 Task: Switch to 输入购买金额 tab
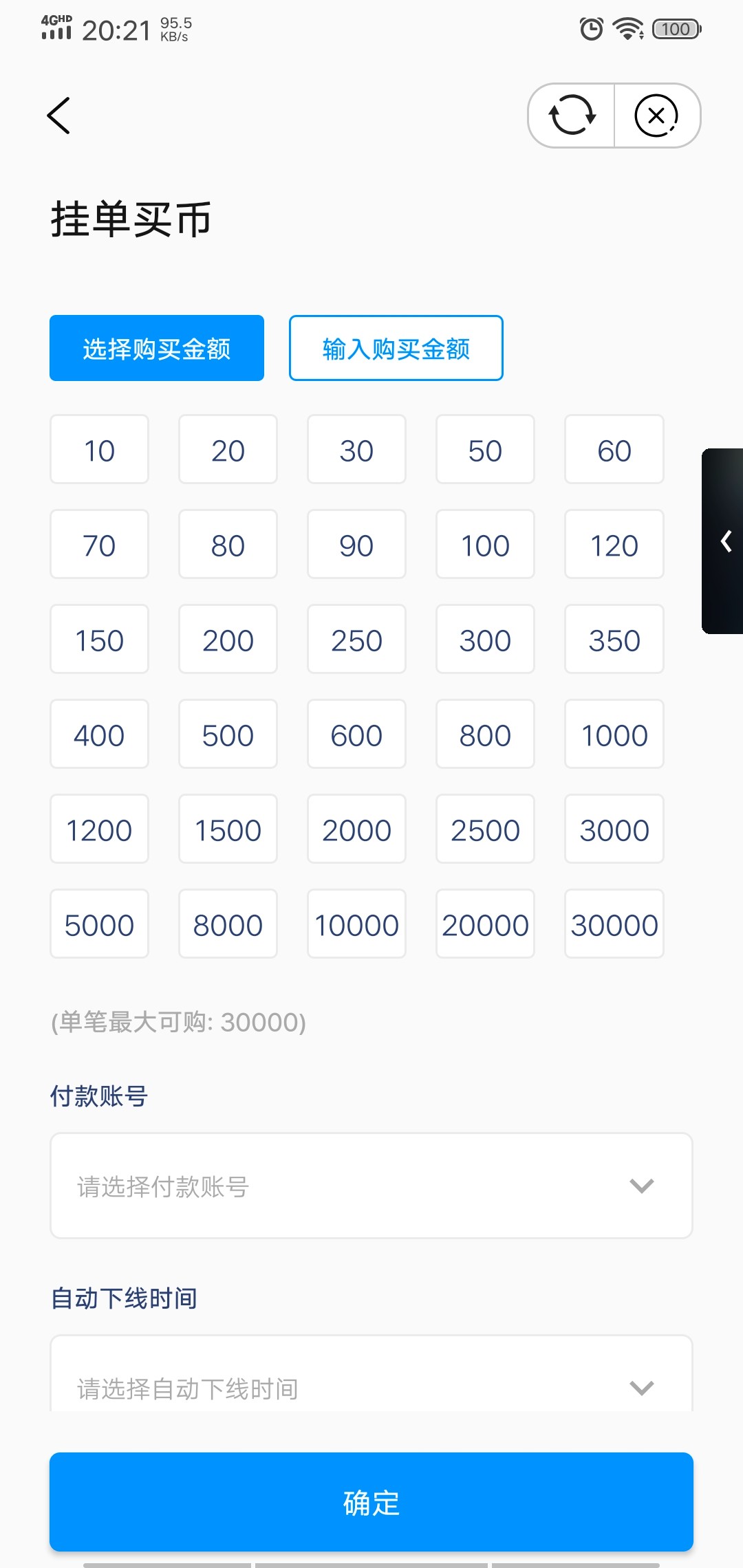pos(396,348)
